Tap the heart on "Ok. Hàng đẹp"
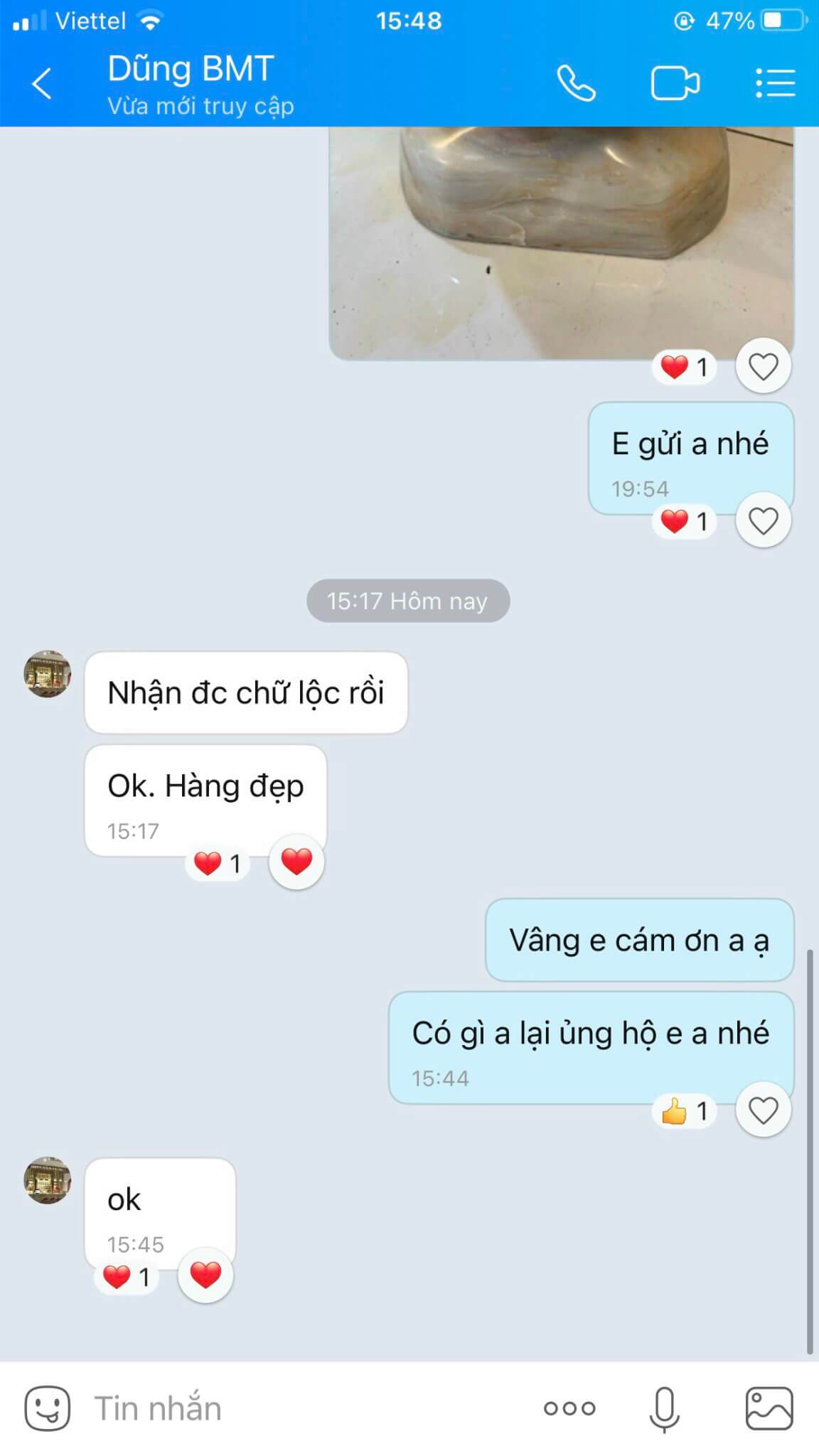 tap(296, 862)
